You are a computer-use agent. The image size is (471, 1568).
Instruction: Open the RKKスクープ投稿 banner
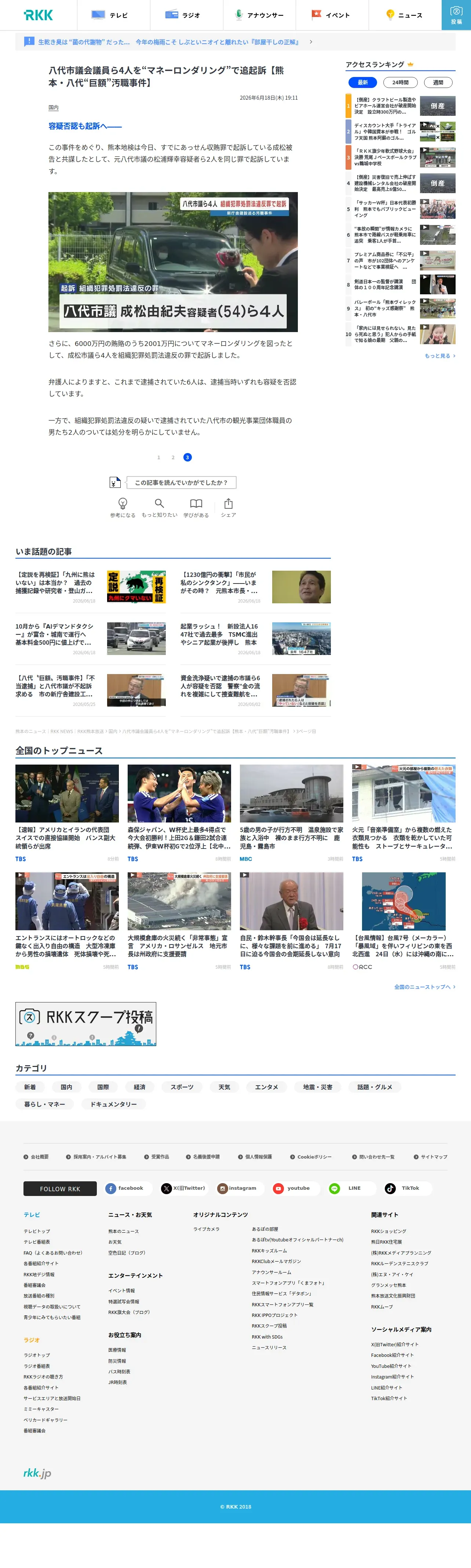click(86, 1024)
